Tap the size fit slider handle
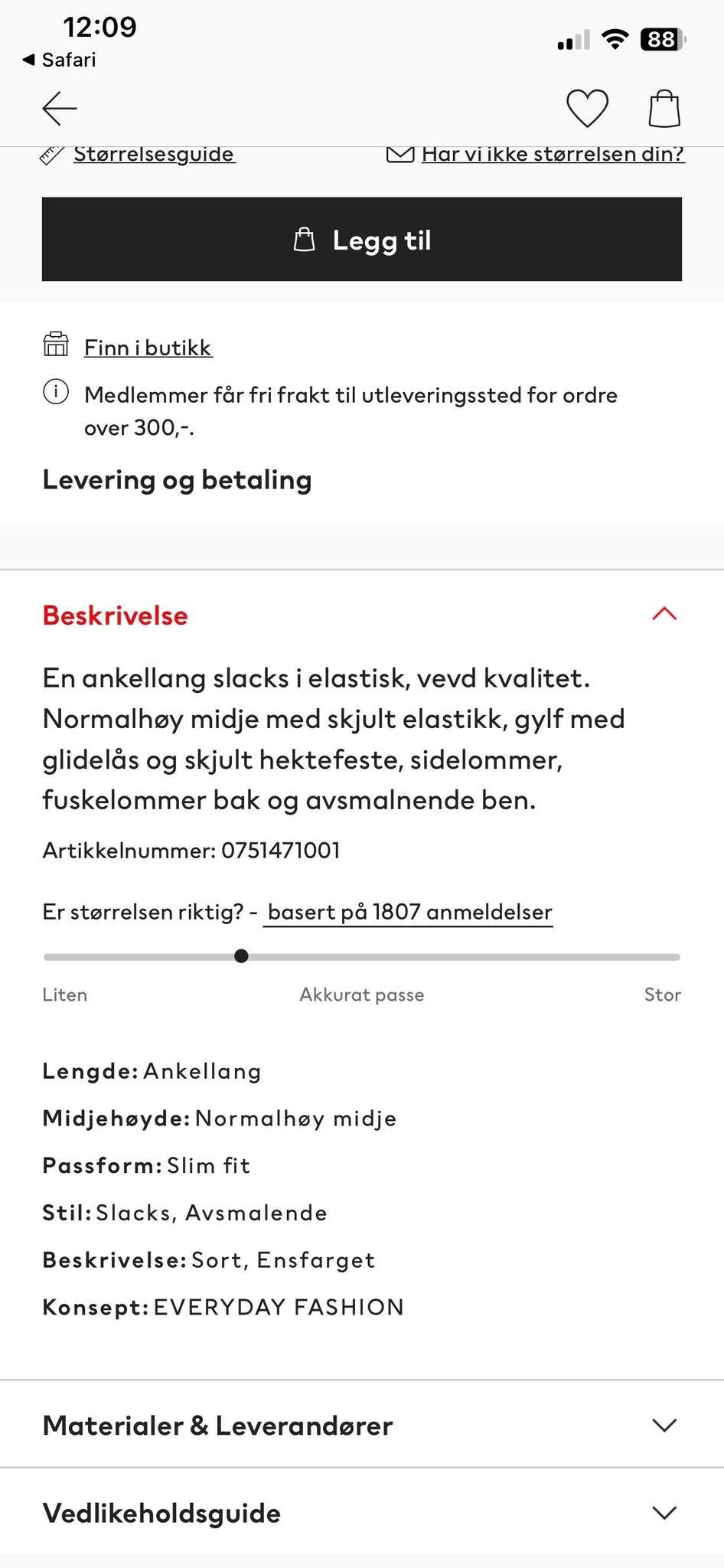 coord(242,955)
